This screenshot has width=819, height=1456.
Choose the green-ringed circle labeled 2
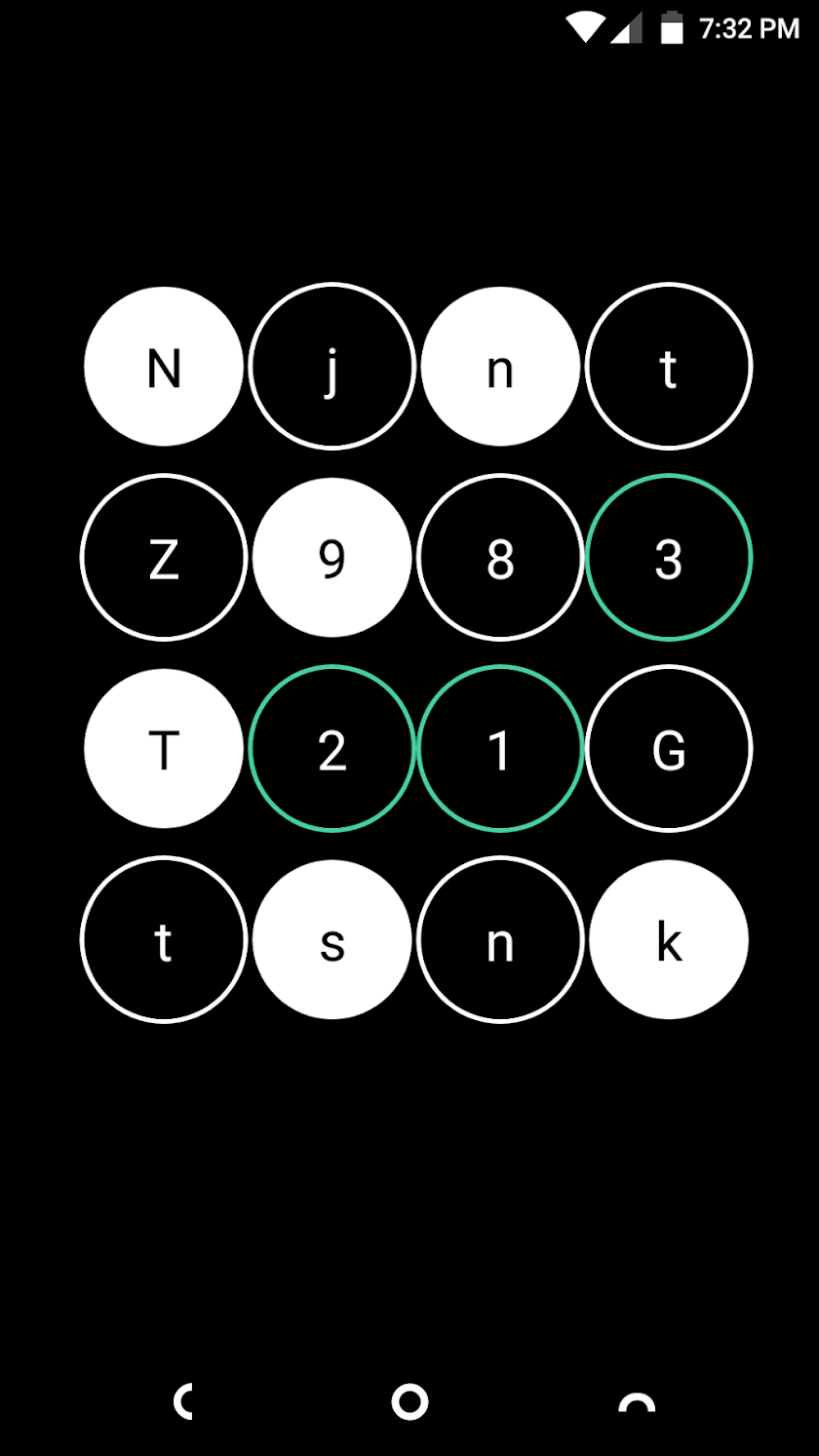(x=332, y=749)
